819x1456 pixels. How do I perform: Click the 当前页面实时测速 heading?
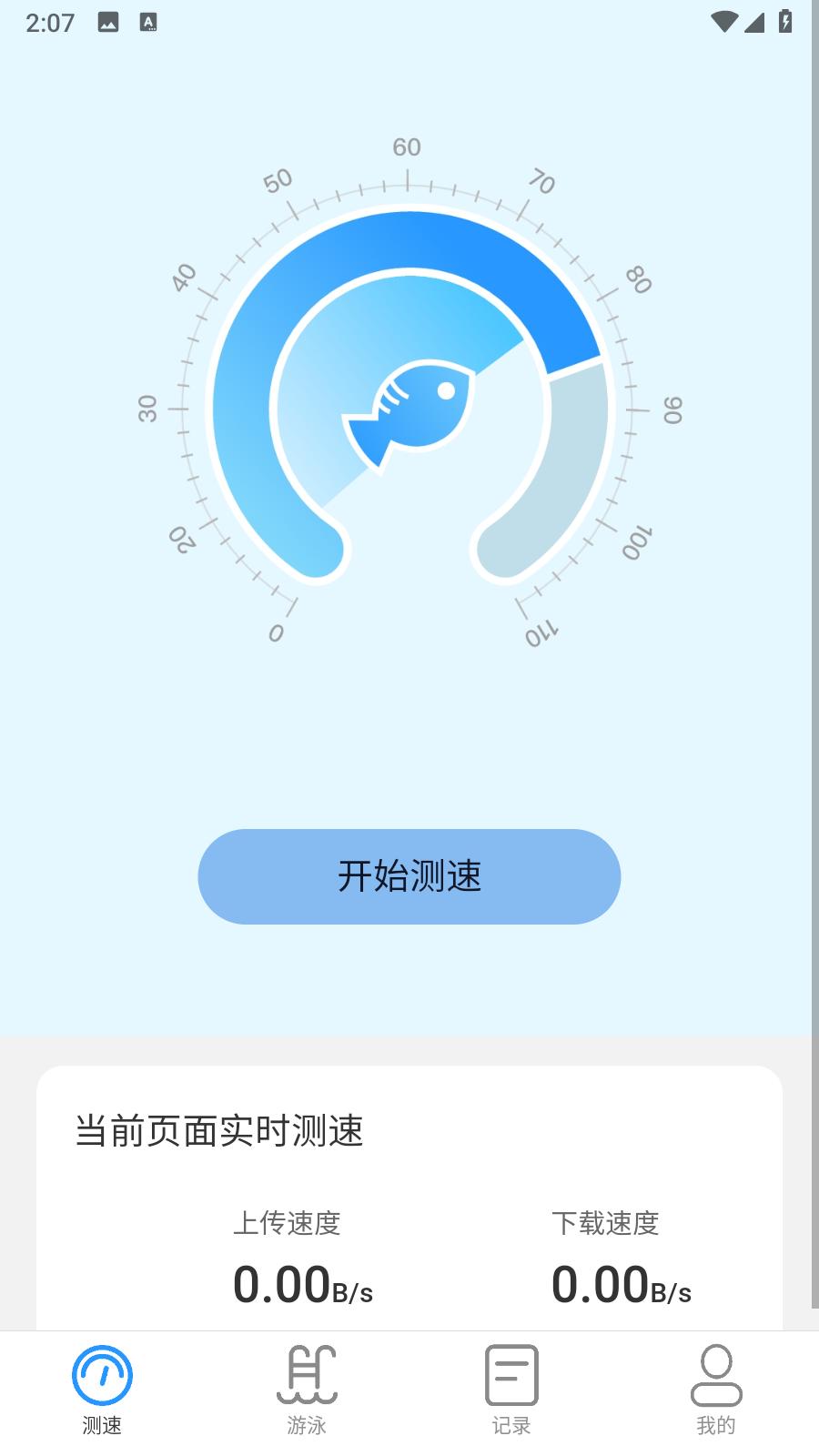pyautogui.click(x=218, y=1131)
